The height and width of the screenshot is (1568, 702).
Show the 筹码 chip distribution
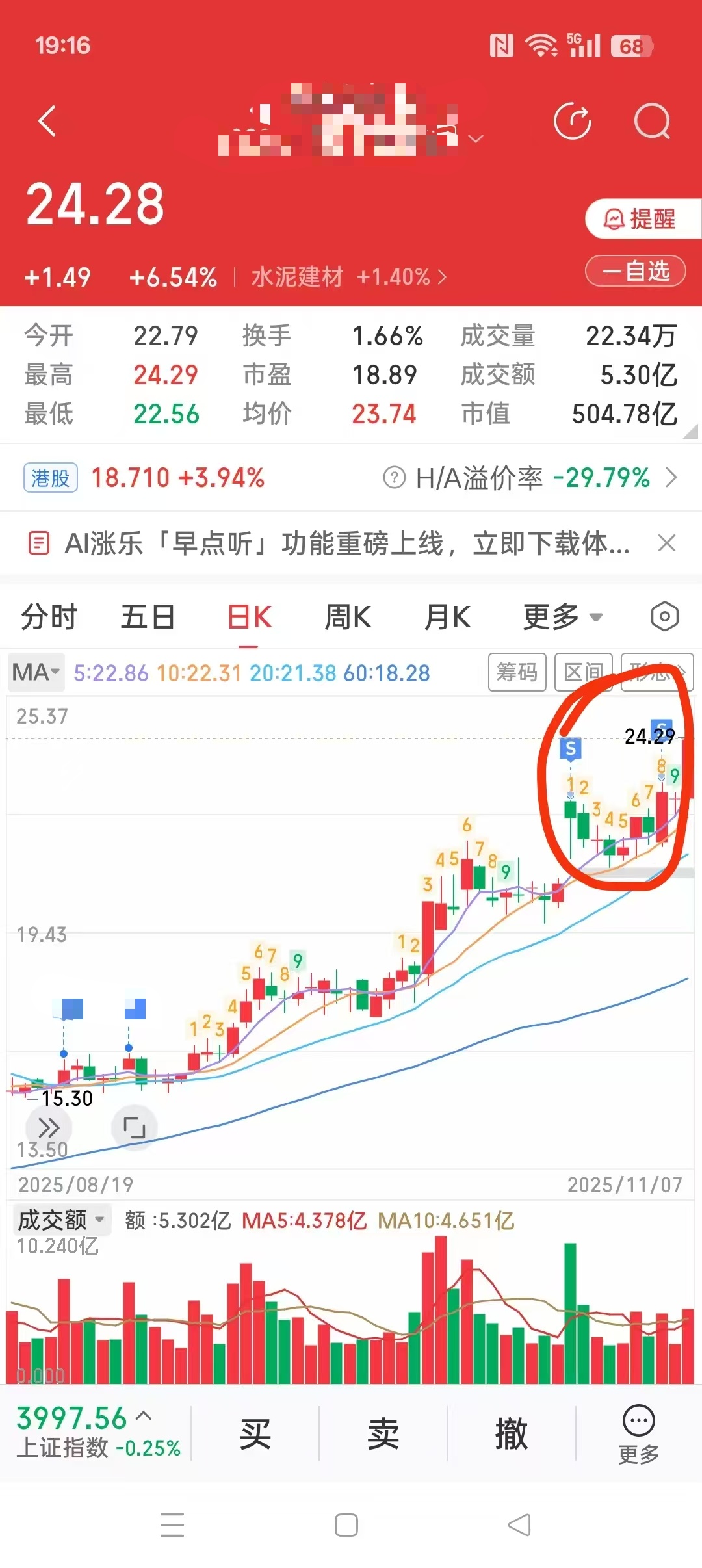pos(517,672)
